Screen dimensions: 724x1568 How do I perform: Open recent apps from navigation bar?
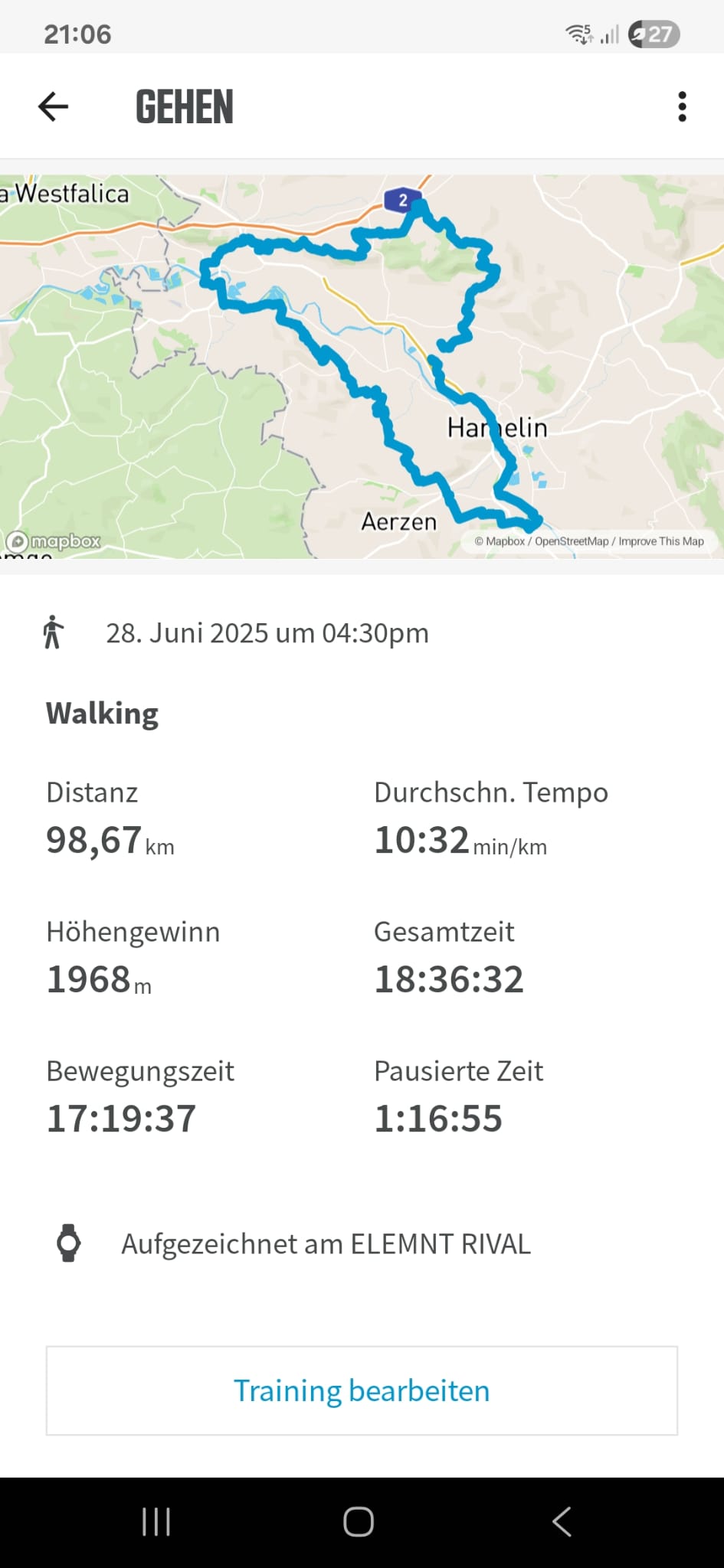pos(156,1521)
